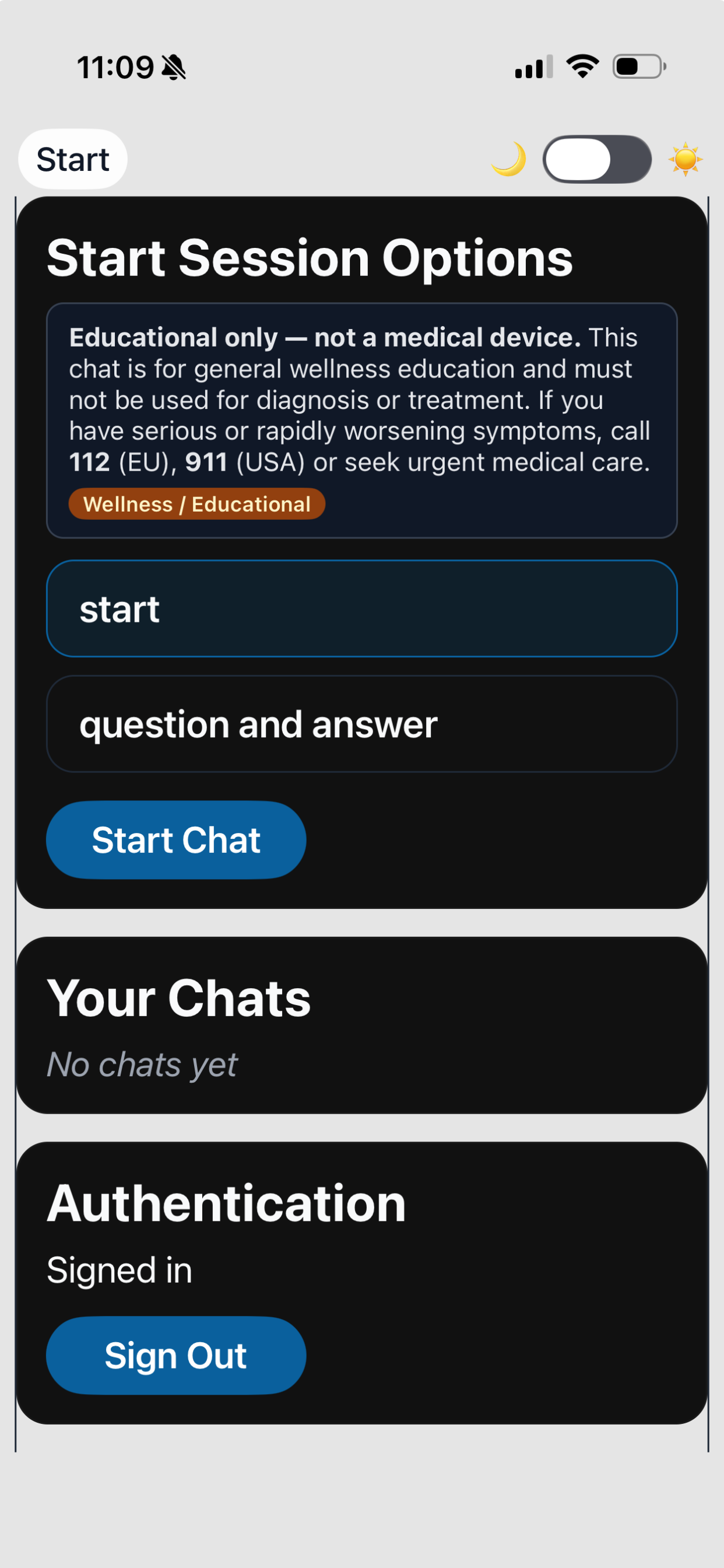
Task: Tap the Wi-Fi status icon
Action: 583,66
